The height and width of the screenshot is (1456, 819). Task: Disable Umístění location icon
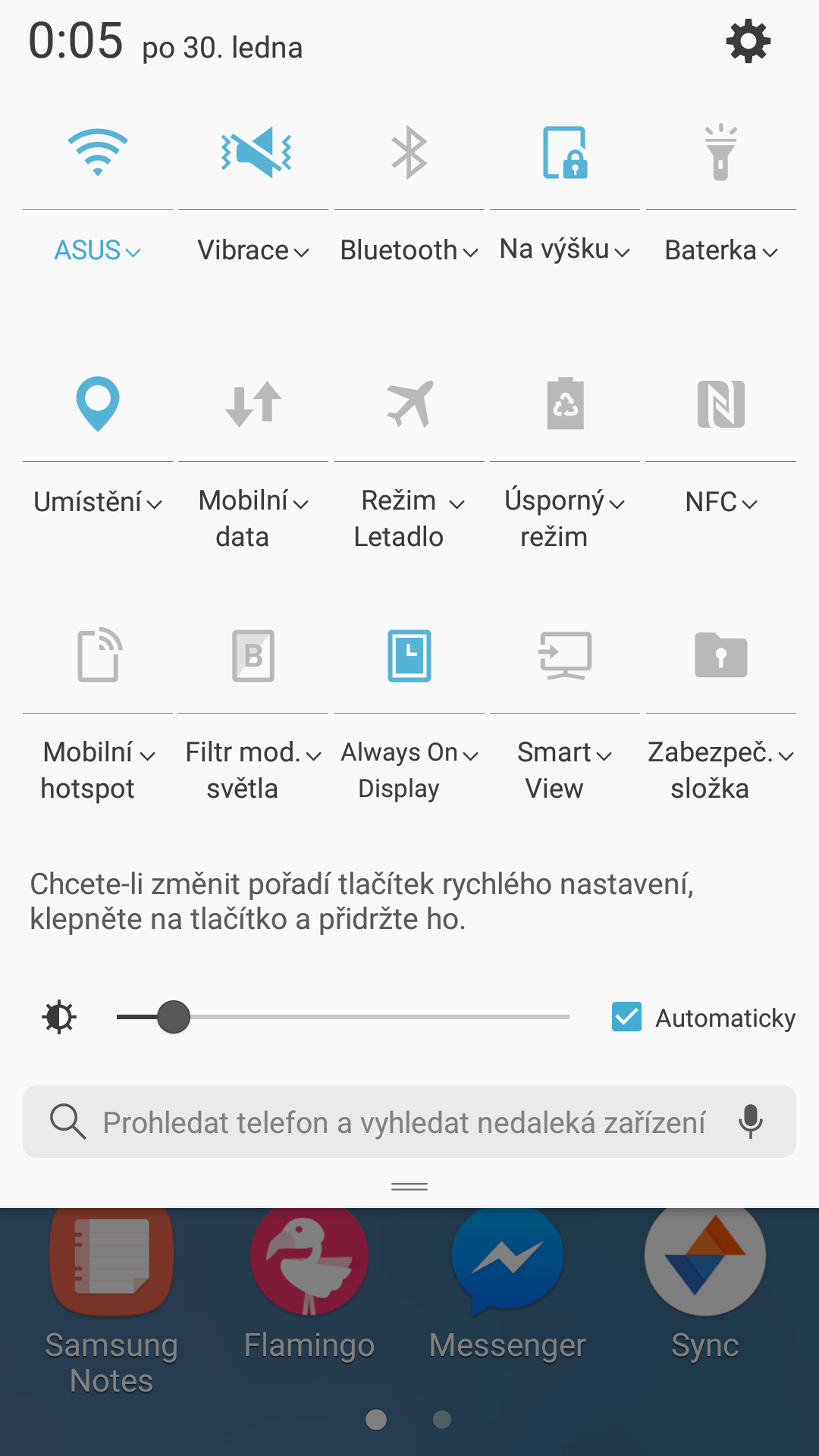[98, 404]
